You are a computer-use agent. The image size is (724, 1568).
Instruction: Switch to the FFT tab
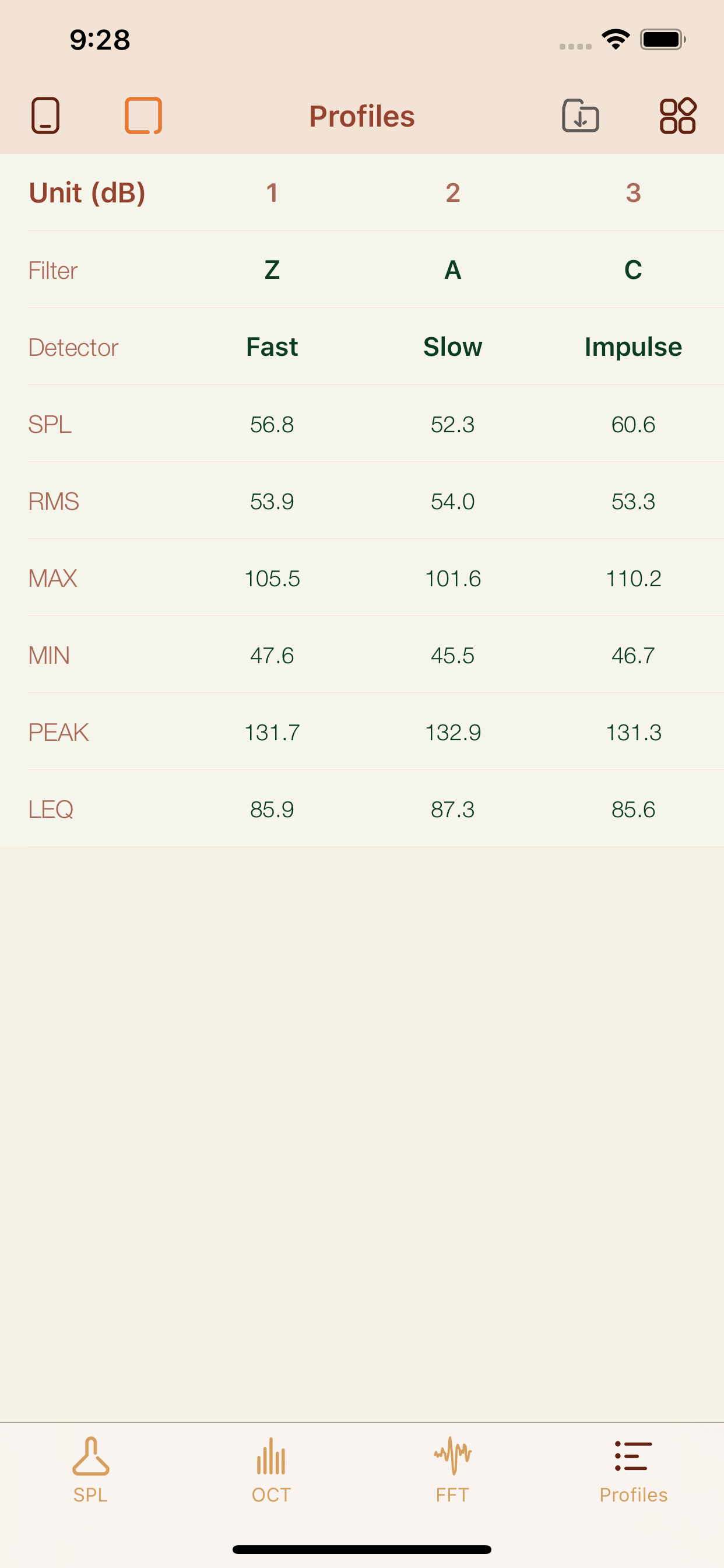click(x=453, y=1469)
